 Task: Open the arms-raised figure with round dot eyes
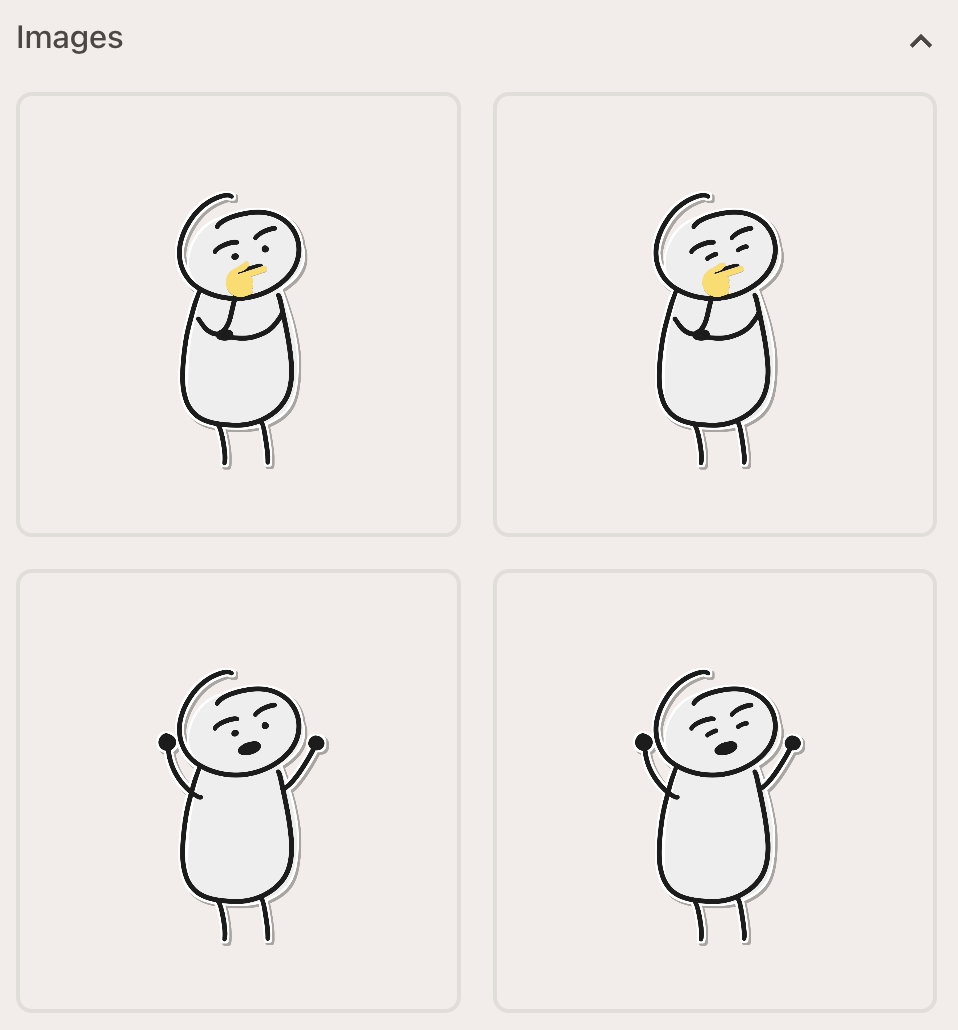click(238, 791)
